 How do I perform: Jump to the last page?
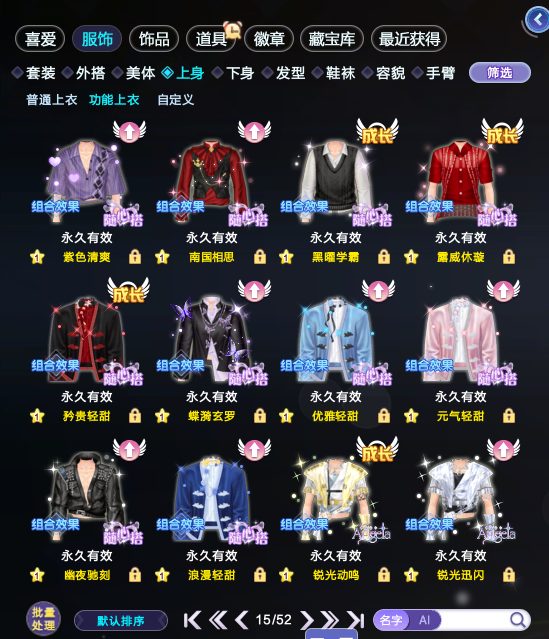click(x=356, y=620)
